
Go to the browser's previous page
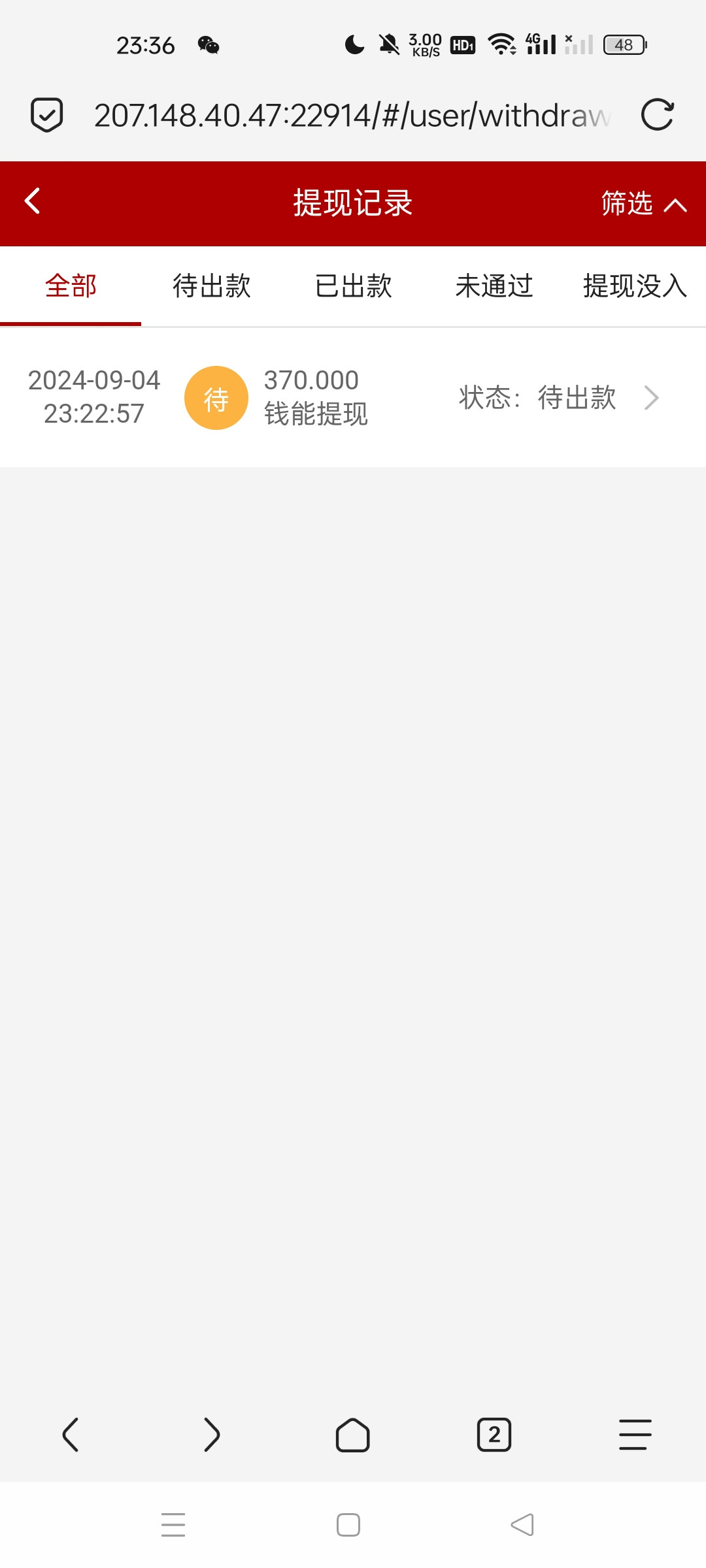coord(71,1435)
